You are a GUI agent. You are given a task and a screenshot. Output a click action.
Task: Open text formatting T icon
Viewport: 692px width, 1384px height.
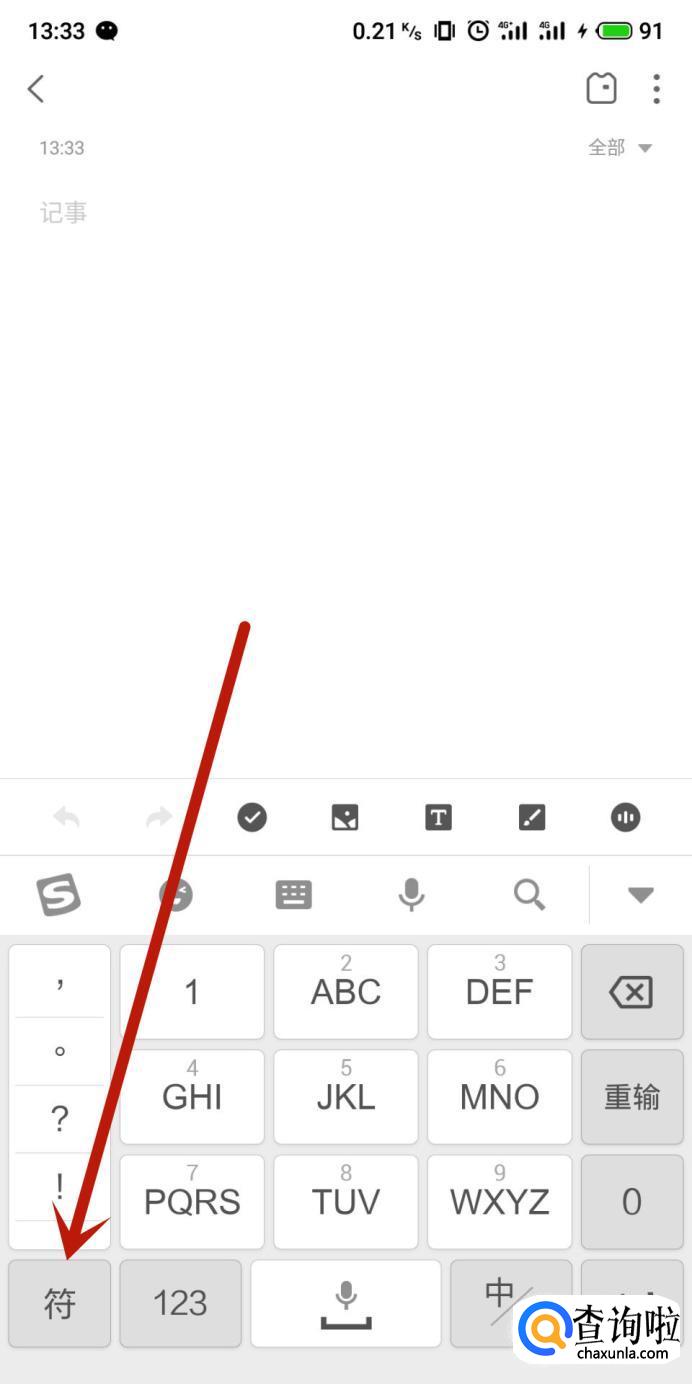coord(438,818)
